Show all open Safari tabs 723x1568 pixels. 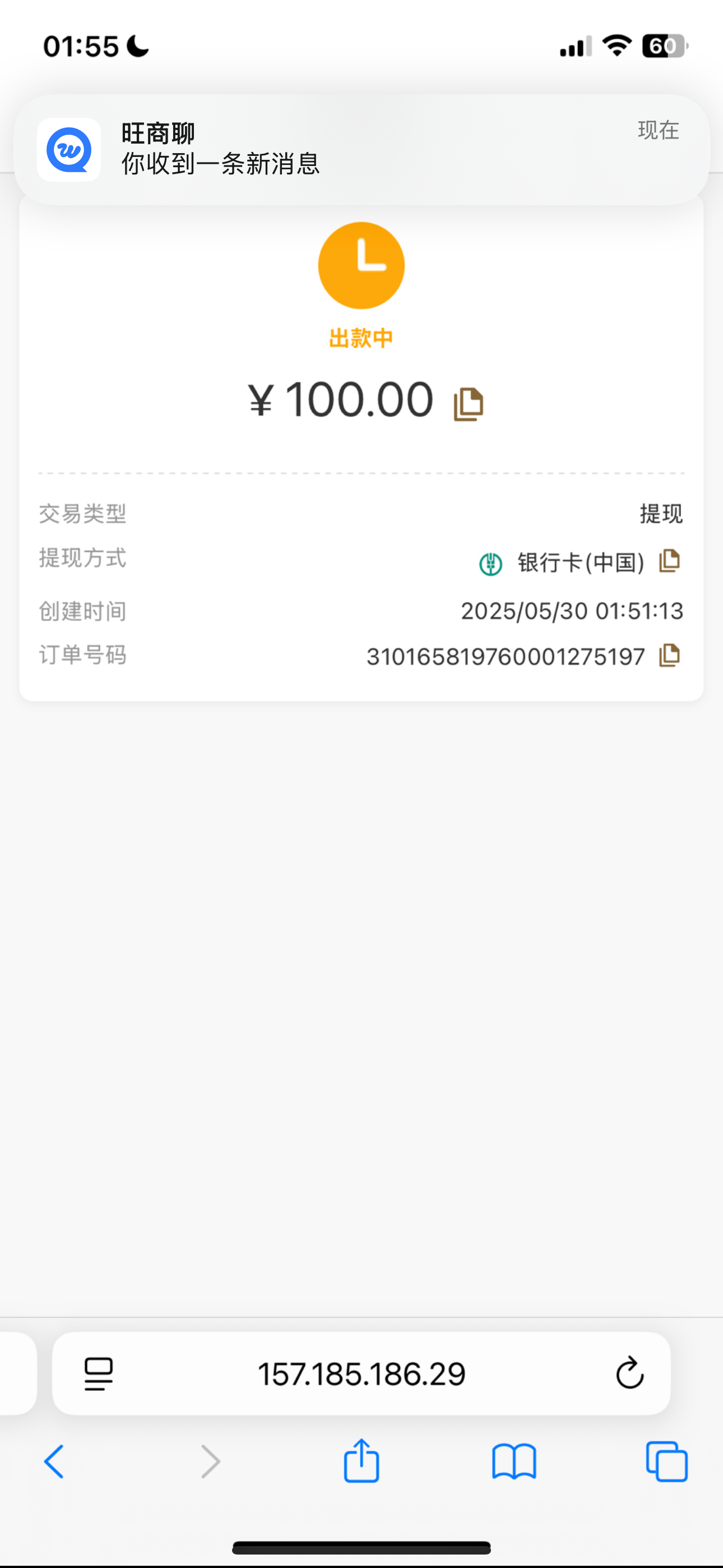coord(667,1461)
